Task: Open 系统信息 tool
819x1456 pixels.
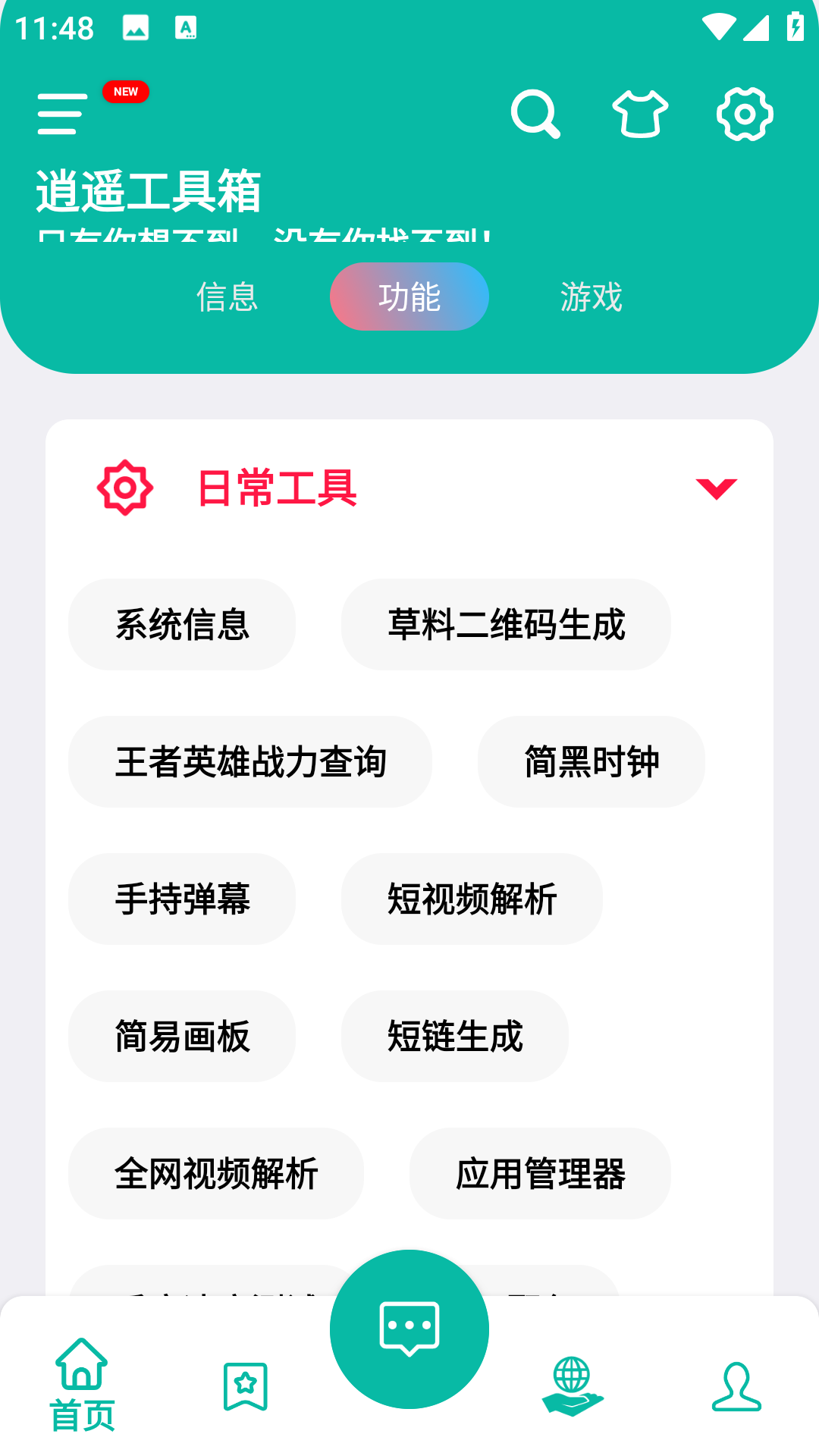Action: (x=182, y=624)
